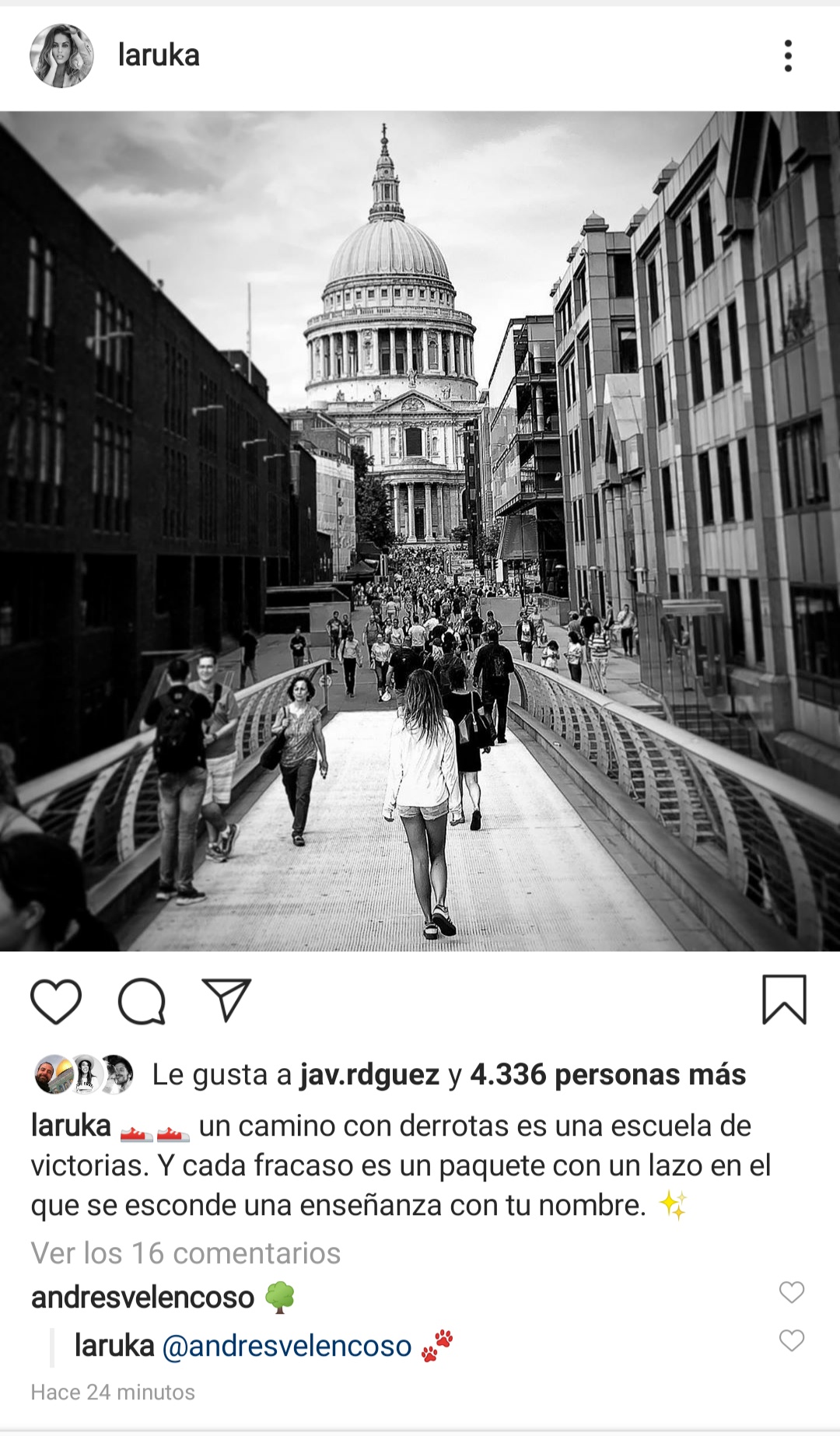Open the post's overflow menu
The height and width of the screenshot is (1436, 840).
(788, 56)
